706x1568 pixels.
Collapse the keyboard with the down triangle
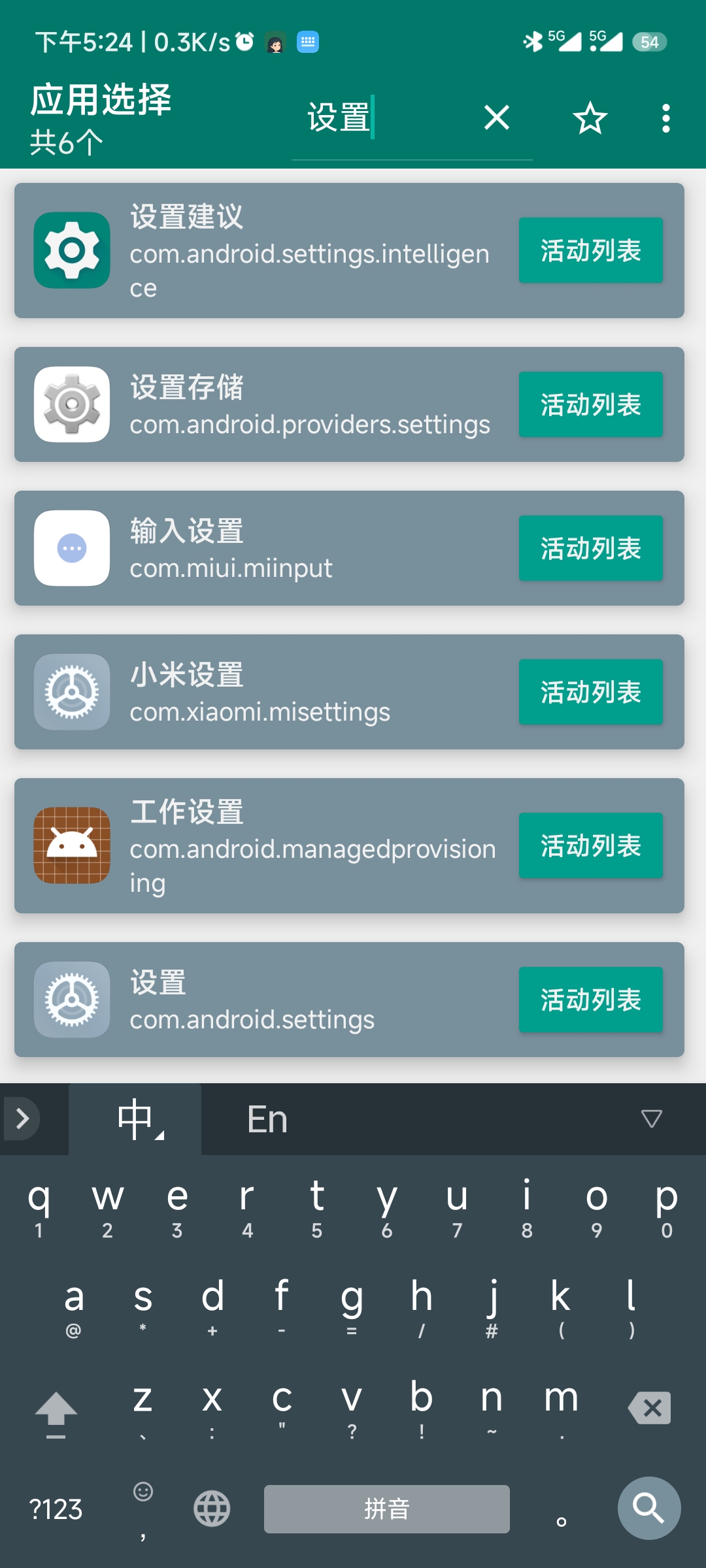pos(650,1119)
